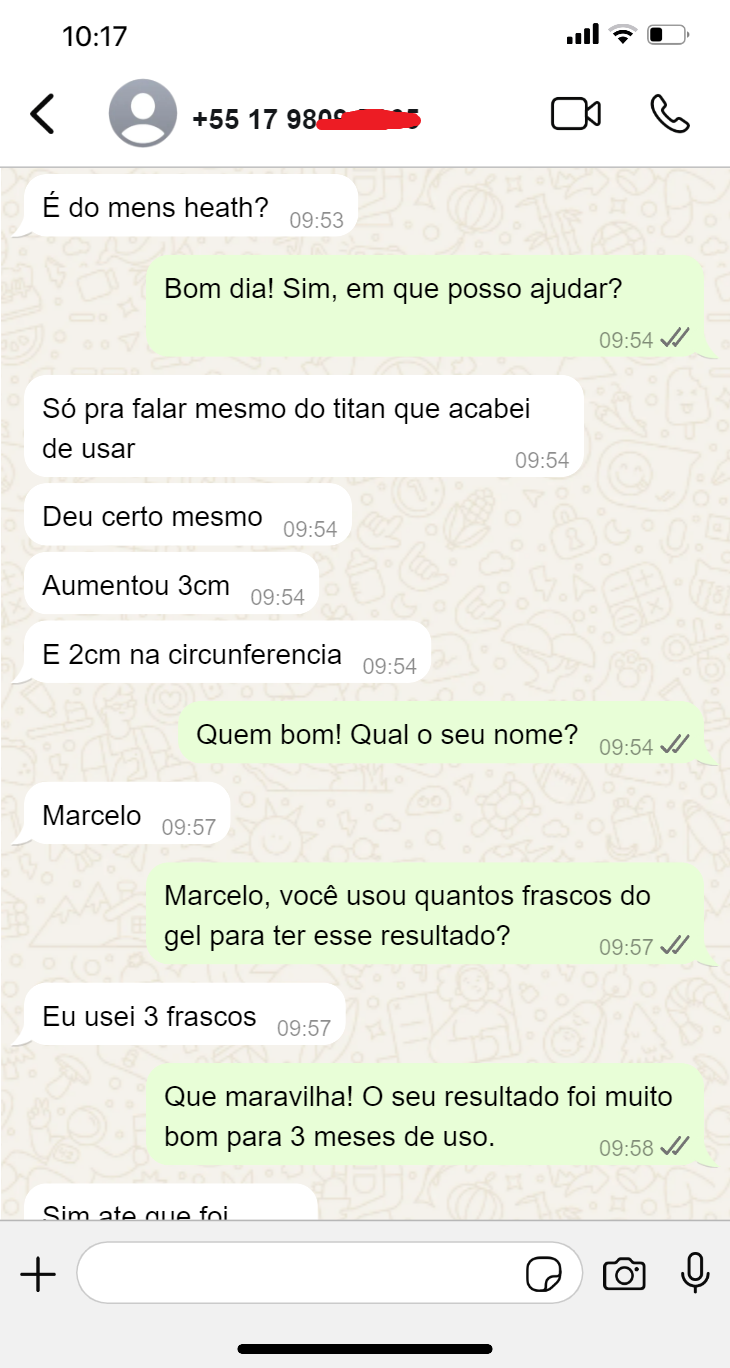
Task: Record a voice message with the microphone
Action: click(695, 1273)
